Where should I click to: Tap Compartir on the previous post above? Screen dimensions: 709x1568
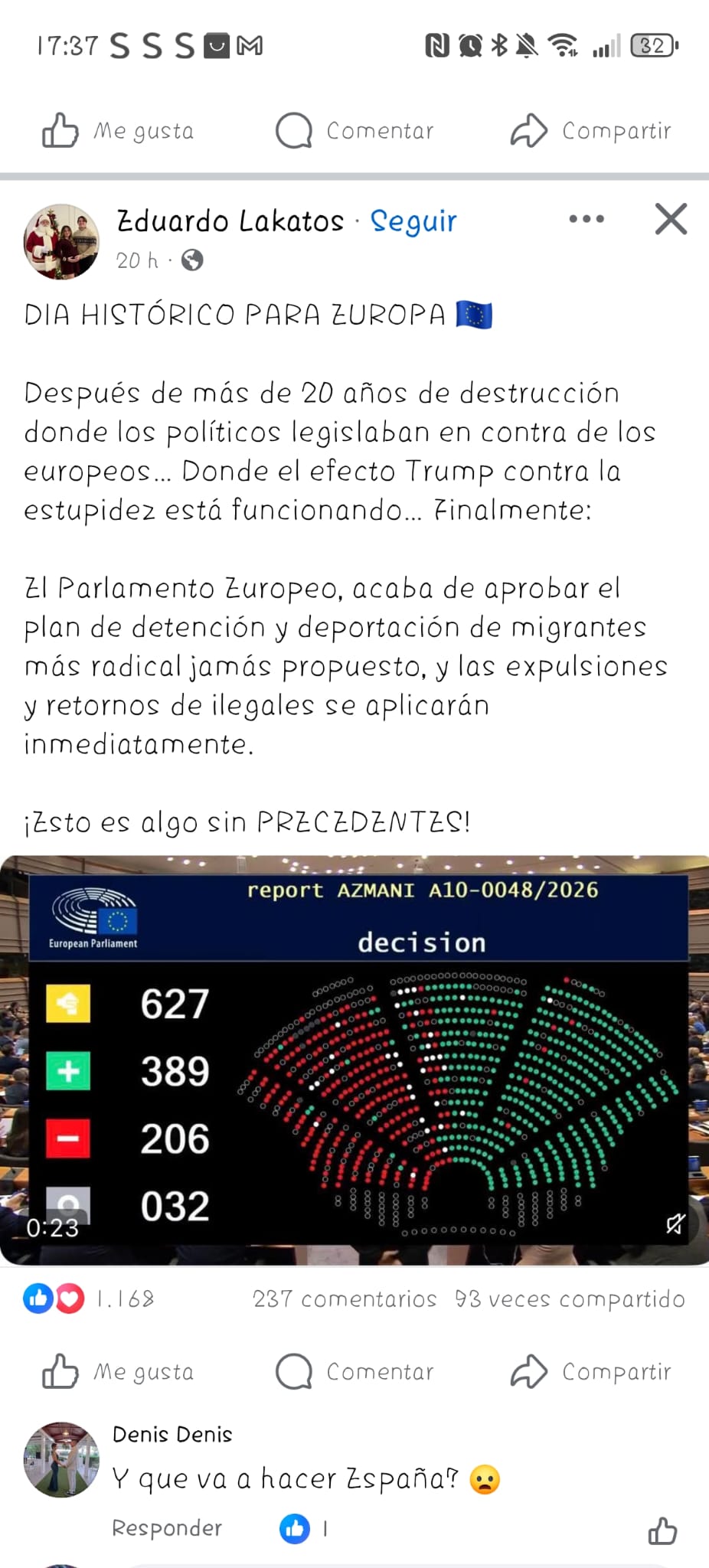(x=590, y=130)
